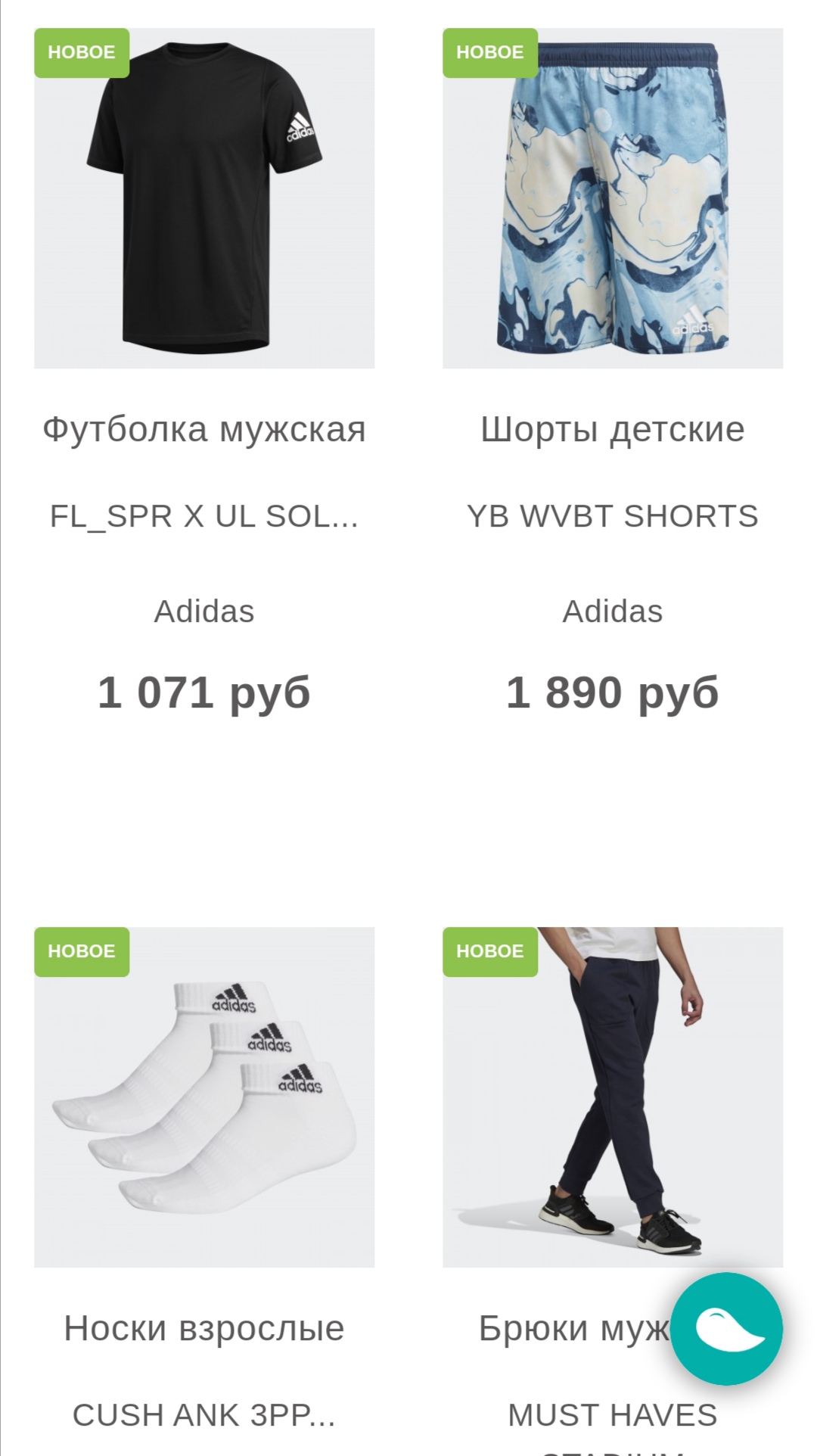Click the НОВОЕ badge on the socks
The image size is (817, 1456).
click(81, 950)
